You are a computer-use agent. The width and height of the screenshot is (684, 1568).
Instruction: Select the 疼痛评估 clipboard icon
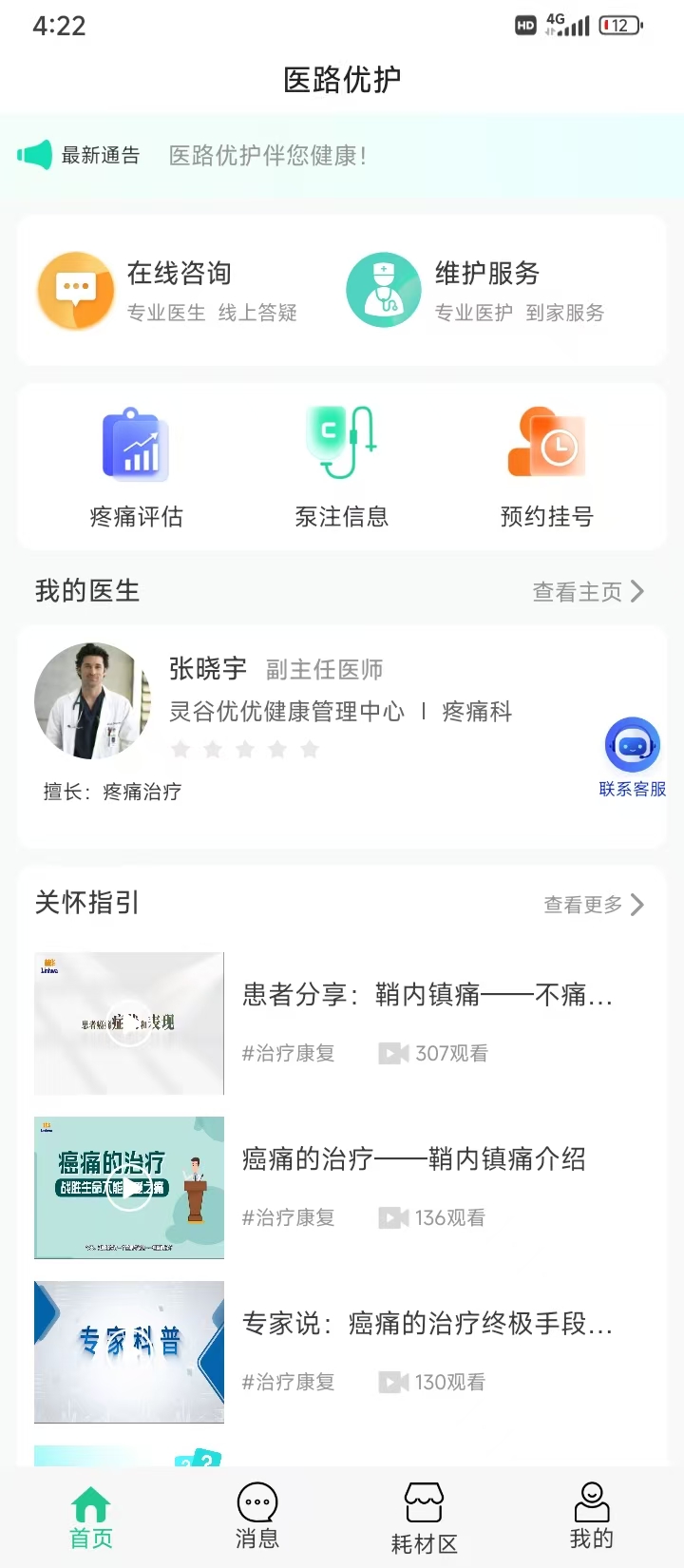pos(134,443)
